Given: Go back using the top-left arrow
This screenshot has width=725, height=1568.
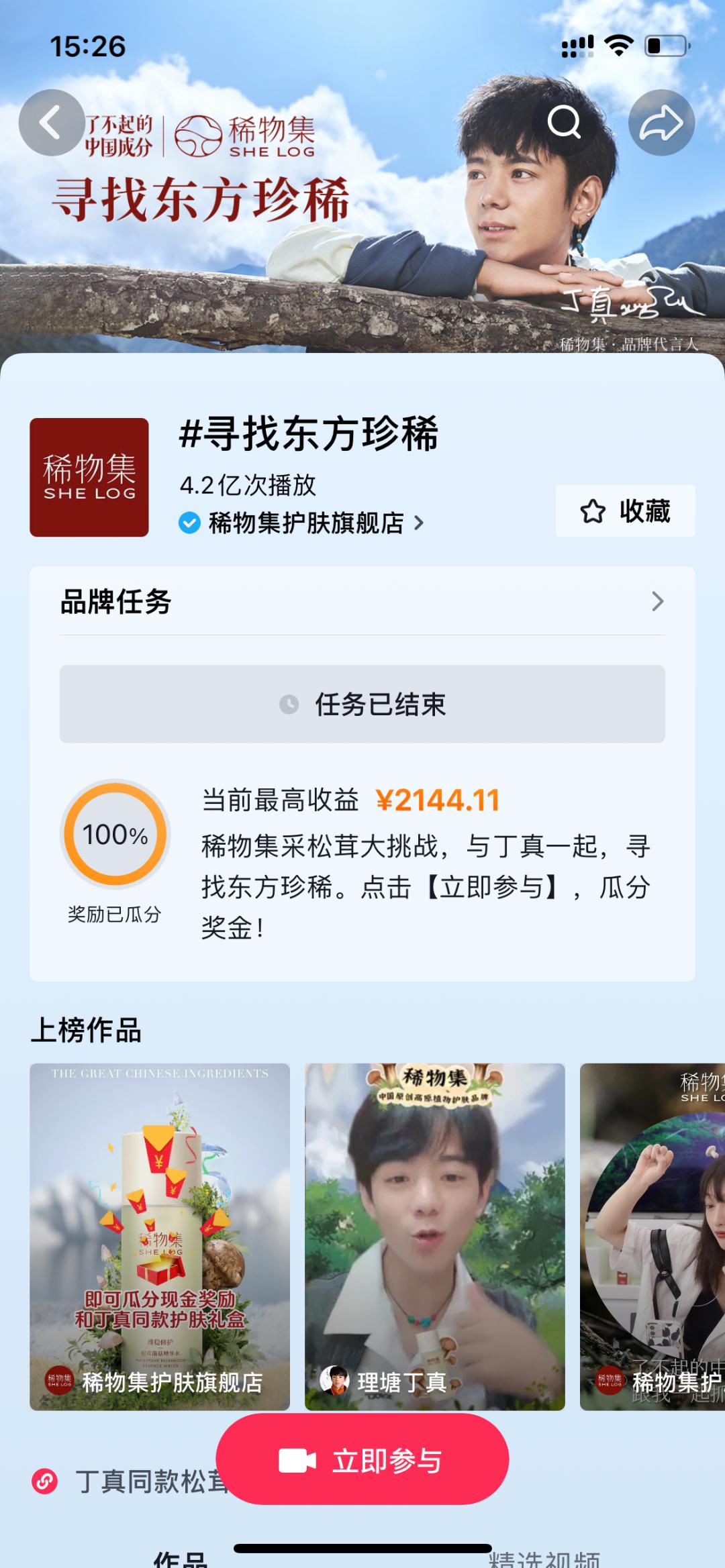Looking at the screenshot, I should click(51, 123).
